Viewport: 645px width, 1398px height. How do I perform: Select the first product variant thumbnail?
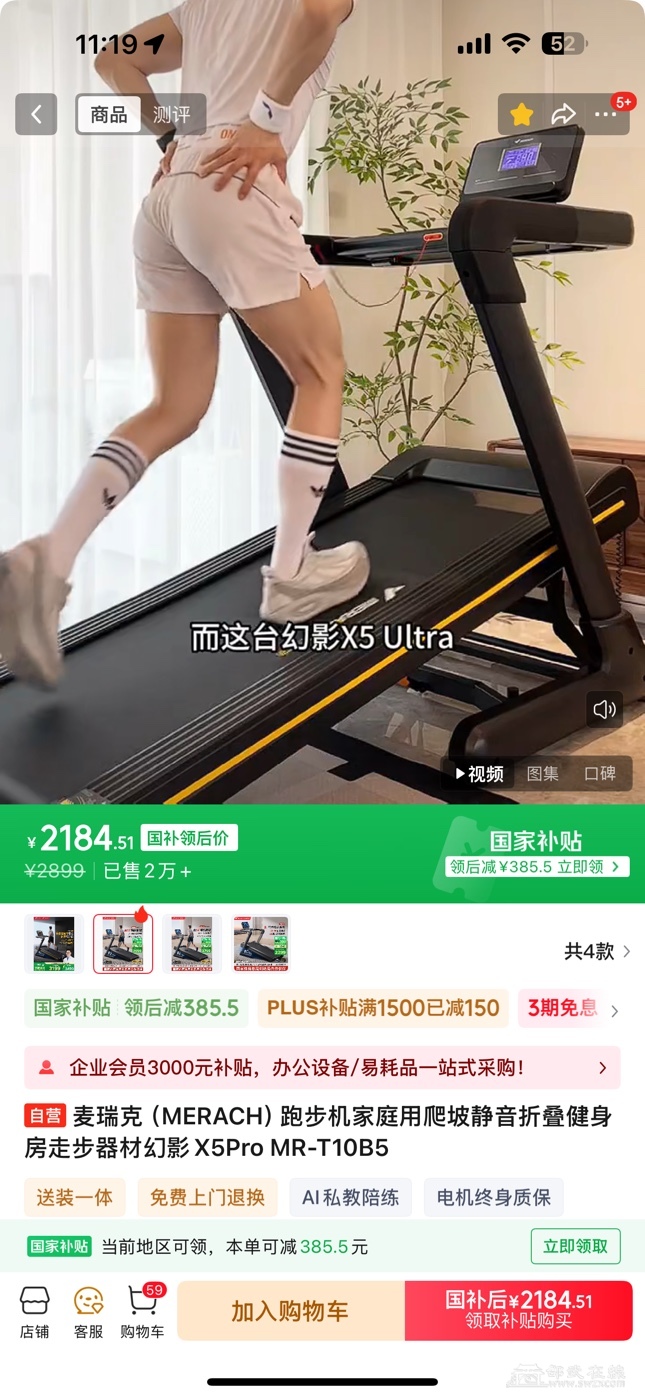point(54,943)
